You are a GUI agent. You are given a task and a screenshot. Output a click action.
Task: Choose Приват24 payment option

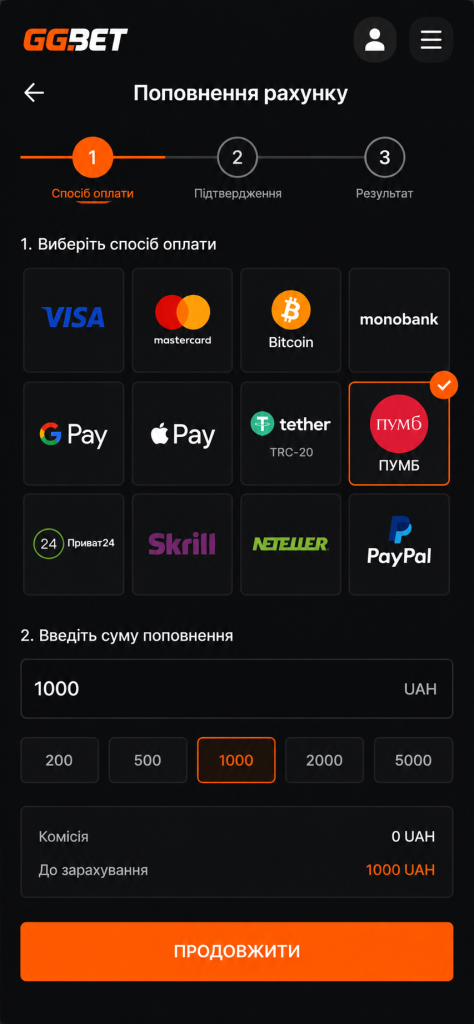coord(74,544)
